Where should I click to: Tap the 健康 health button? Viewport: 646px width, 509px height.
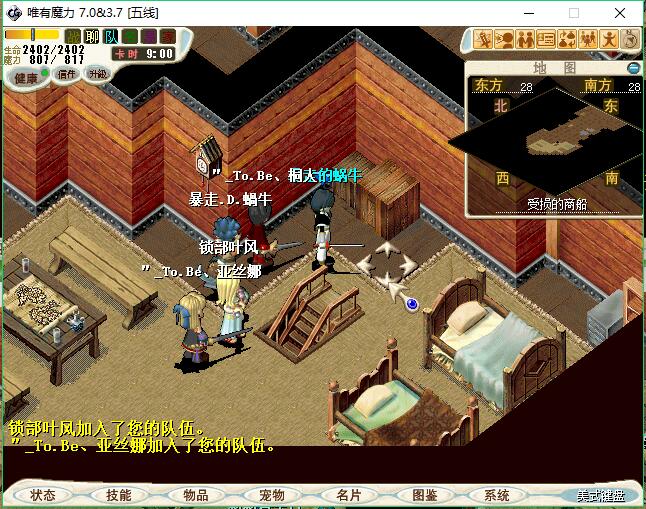tap(26, 78)
